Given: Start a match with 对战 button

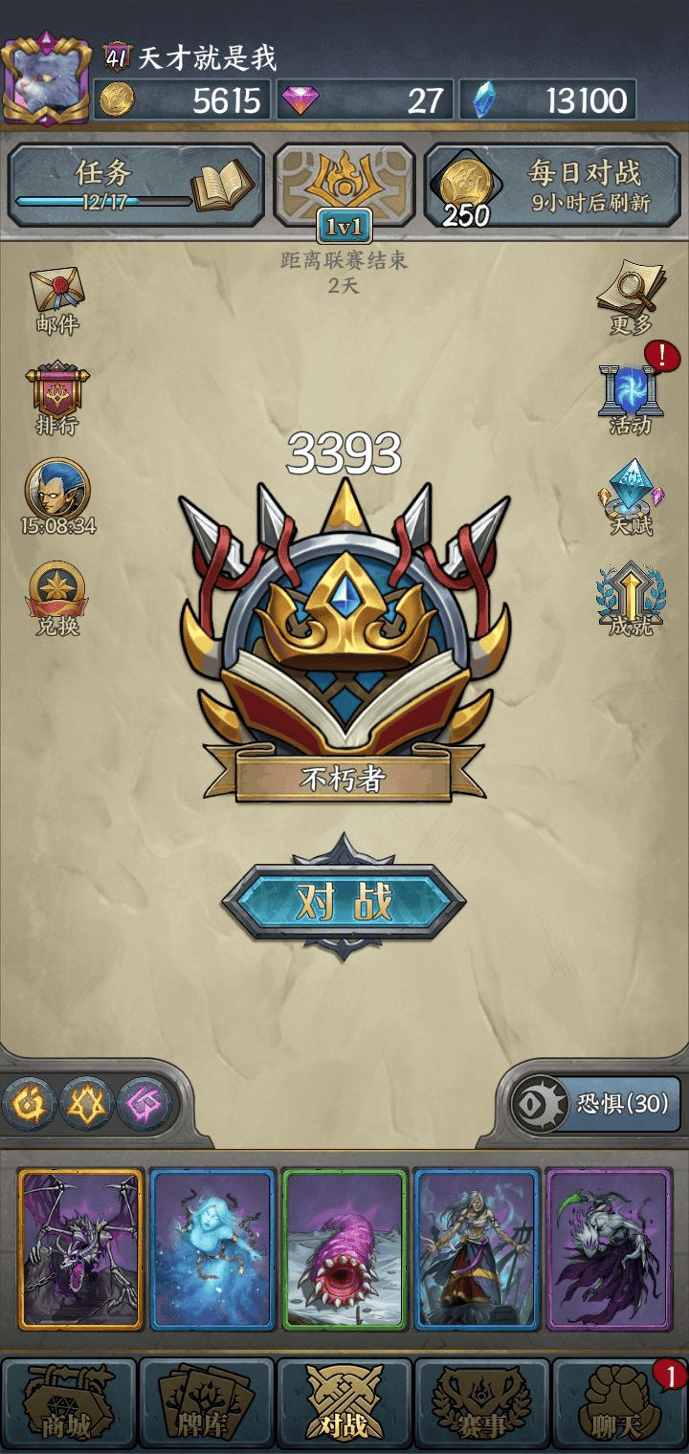Looking at the screenshot, I should pyautogui.click(x=344, y=900).
